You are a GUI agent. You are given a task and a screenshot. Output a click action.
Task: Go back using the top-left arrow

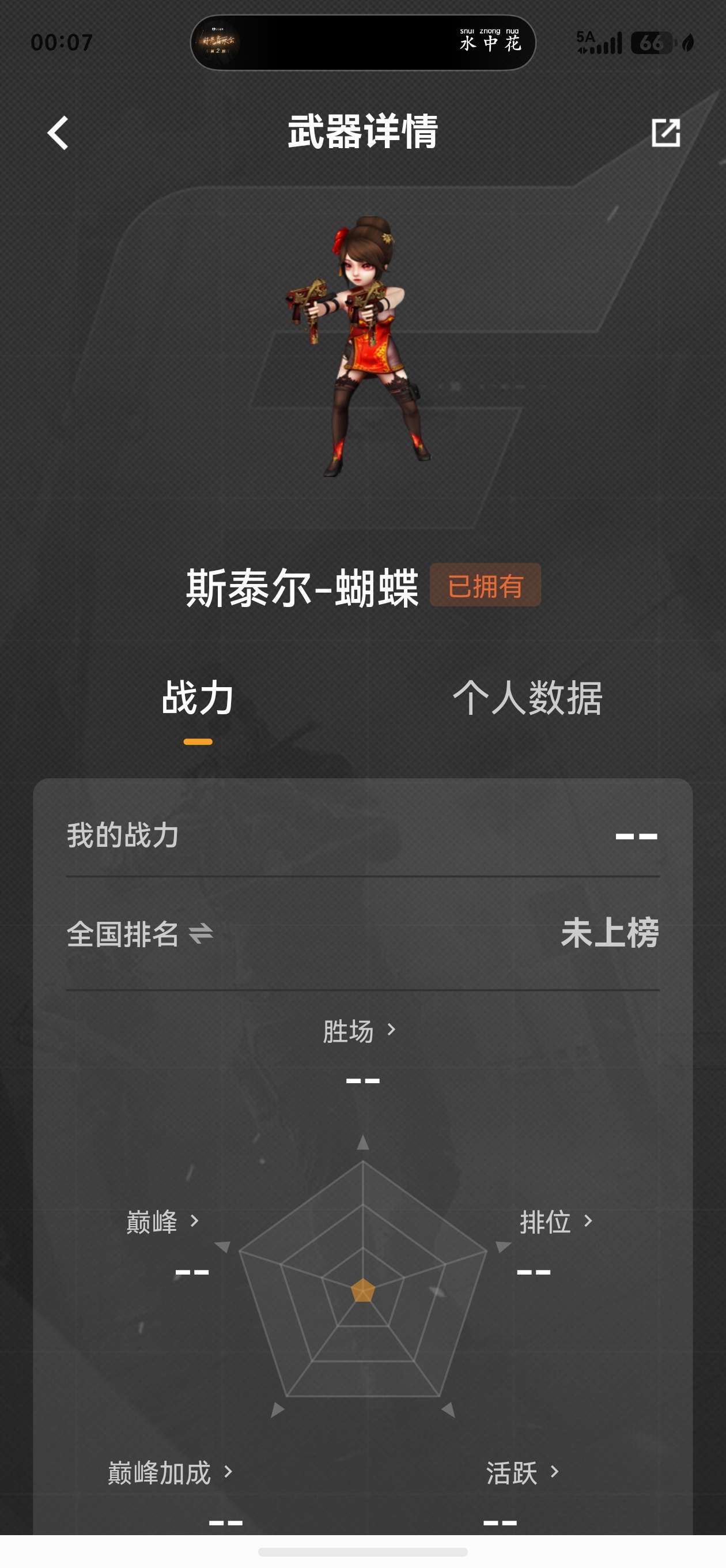58,133
